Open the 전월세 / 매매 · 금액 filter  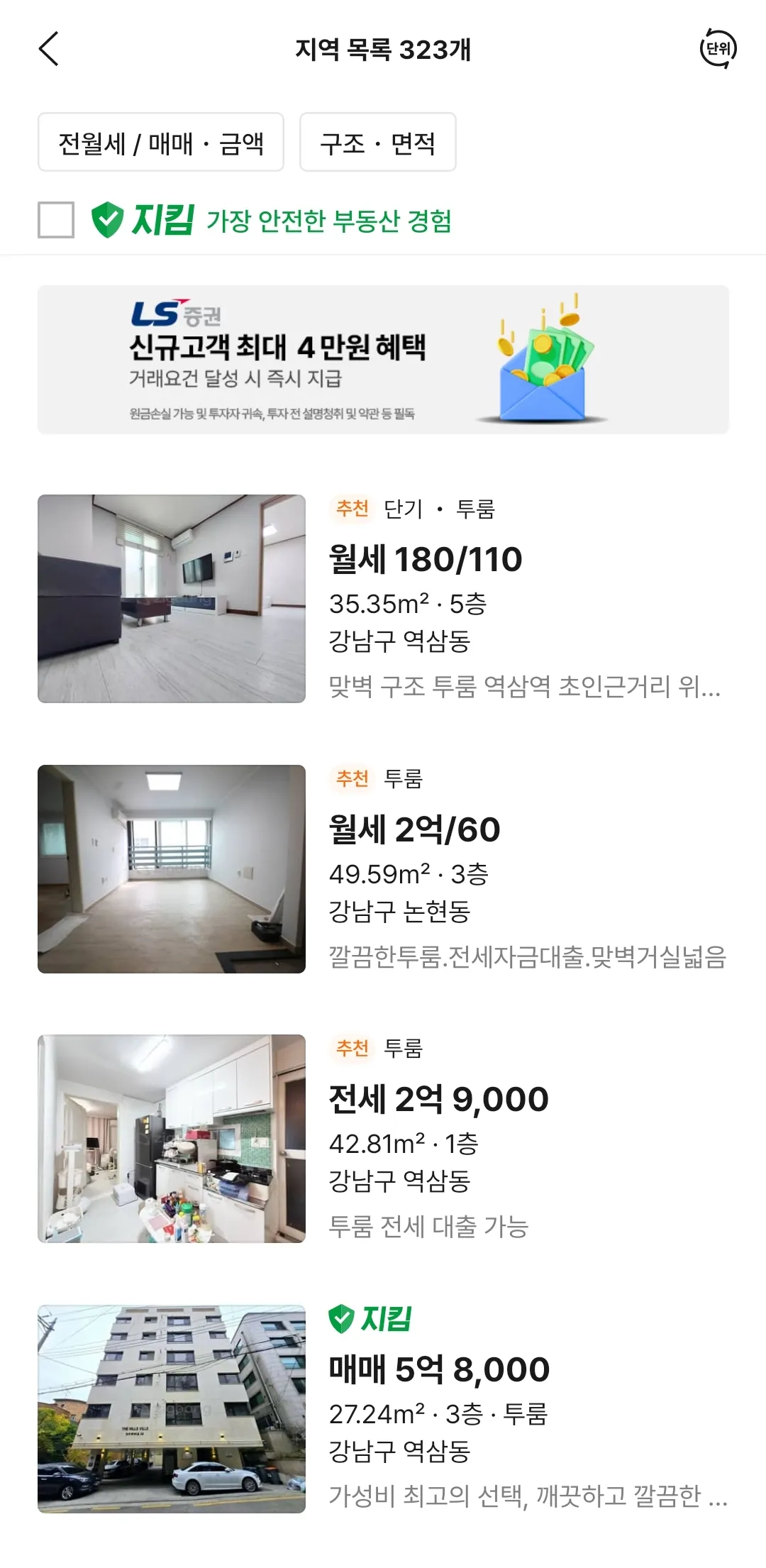point(161,143)
